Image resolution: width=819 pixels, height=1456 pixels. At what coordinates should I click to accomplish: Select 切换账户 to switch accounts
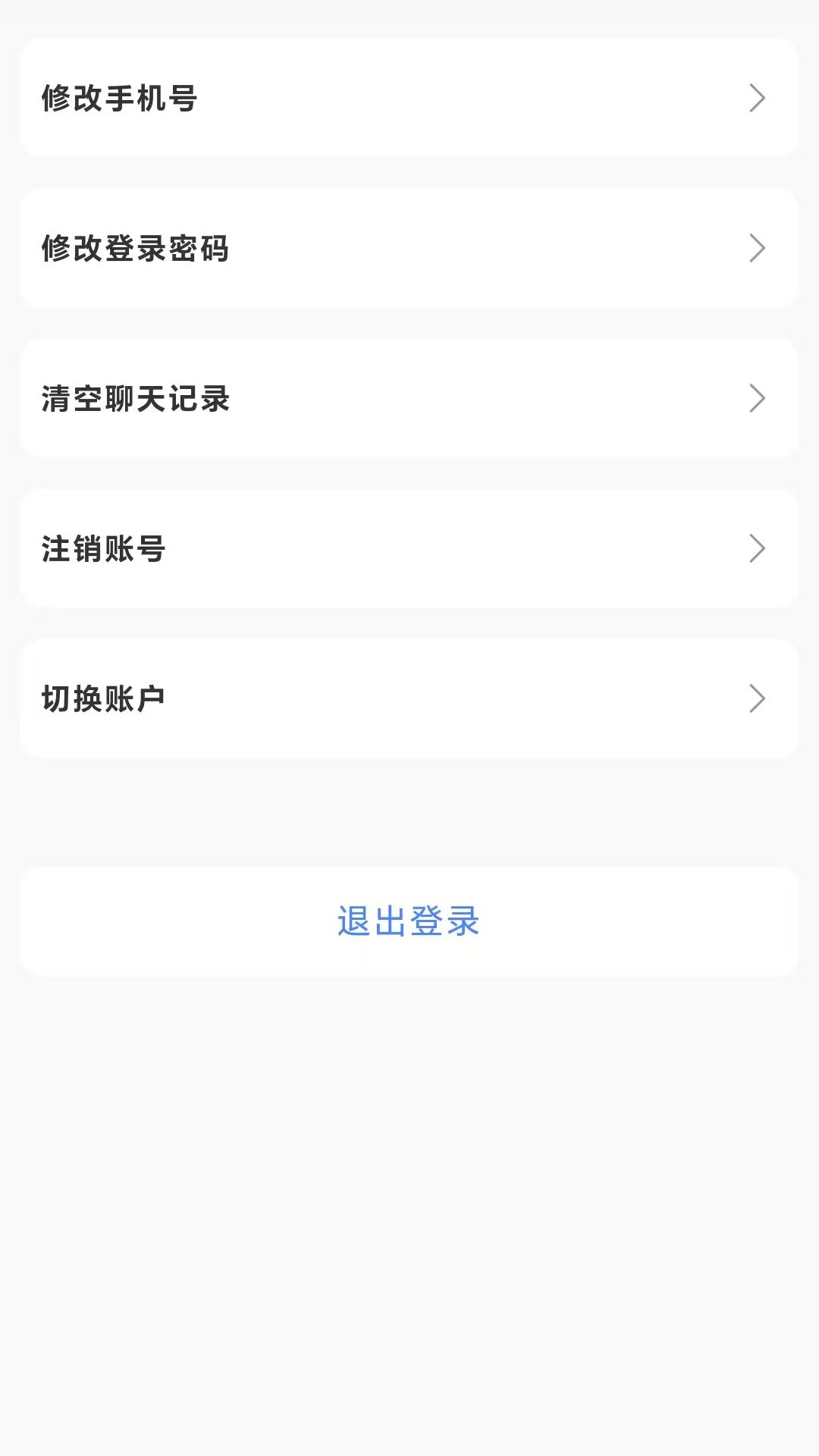pyautogui.click(x=409, y=698)
